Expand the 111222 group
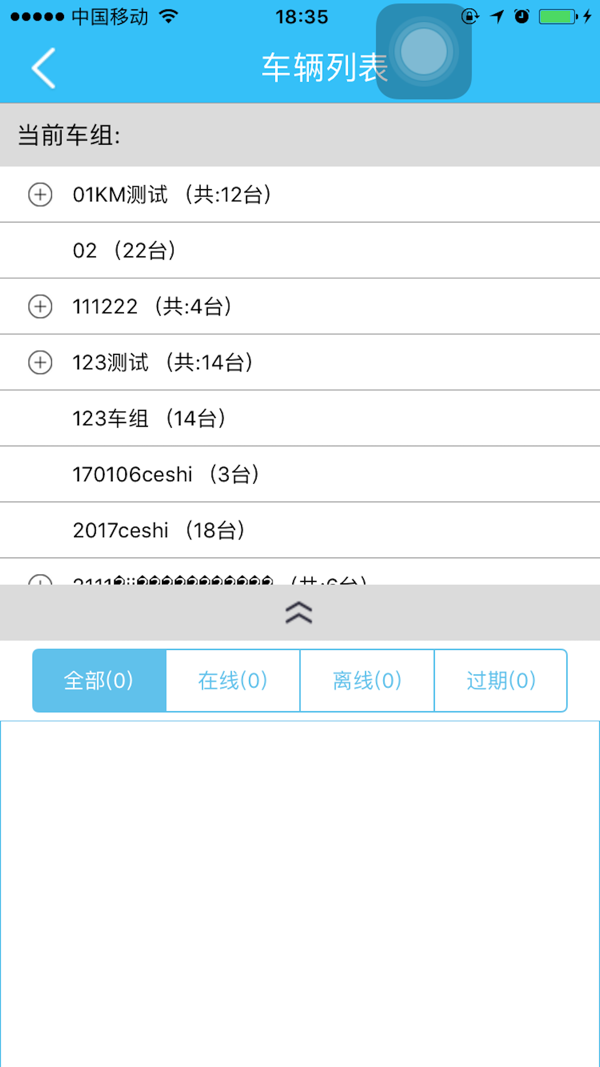This screenshot has height=1067, width=600. pyautogui.click(x=40, y=307)
